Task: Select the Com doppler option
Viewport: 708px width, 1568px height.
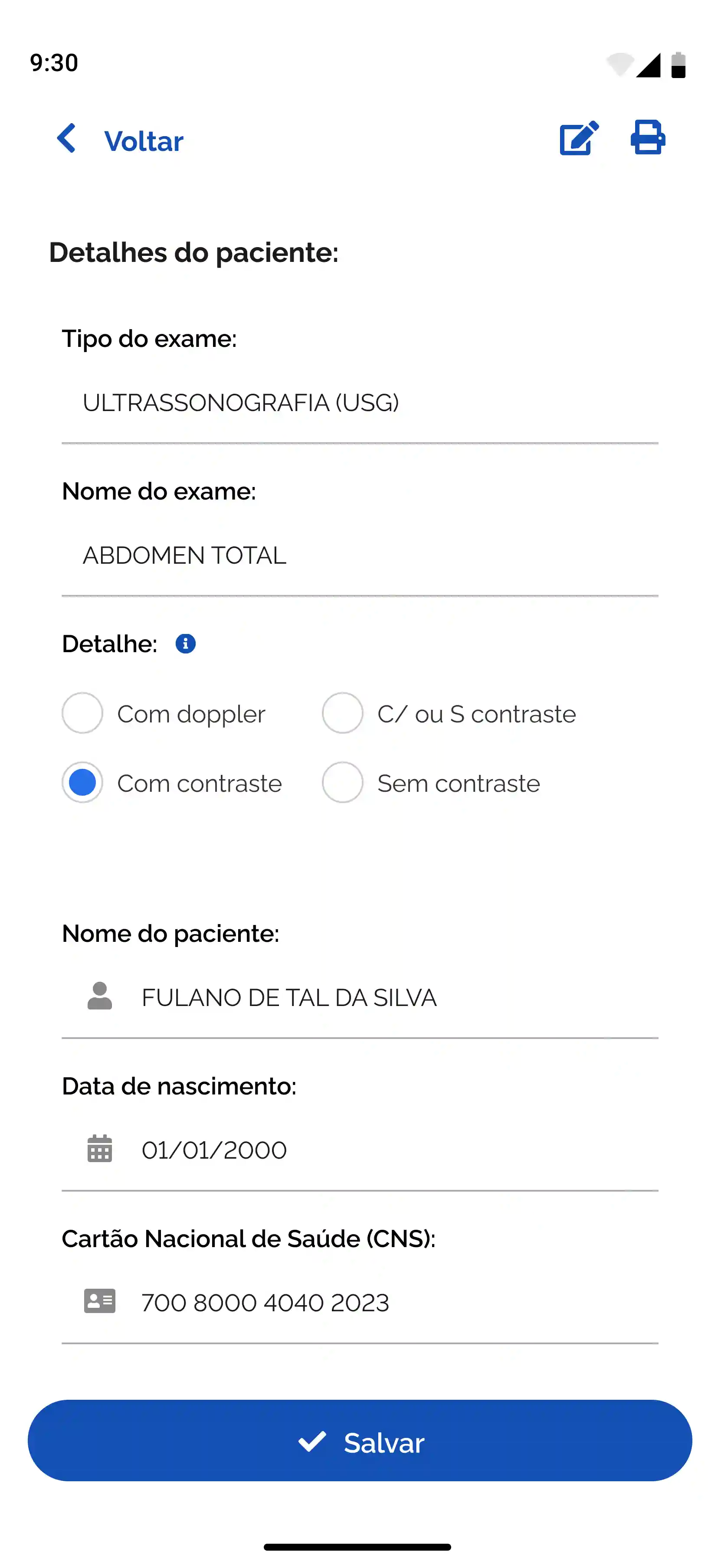Action: pyautogui.click(x=82, y=713)
